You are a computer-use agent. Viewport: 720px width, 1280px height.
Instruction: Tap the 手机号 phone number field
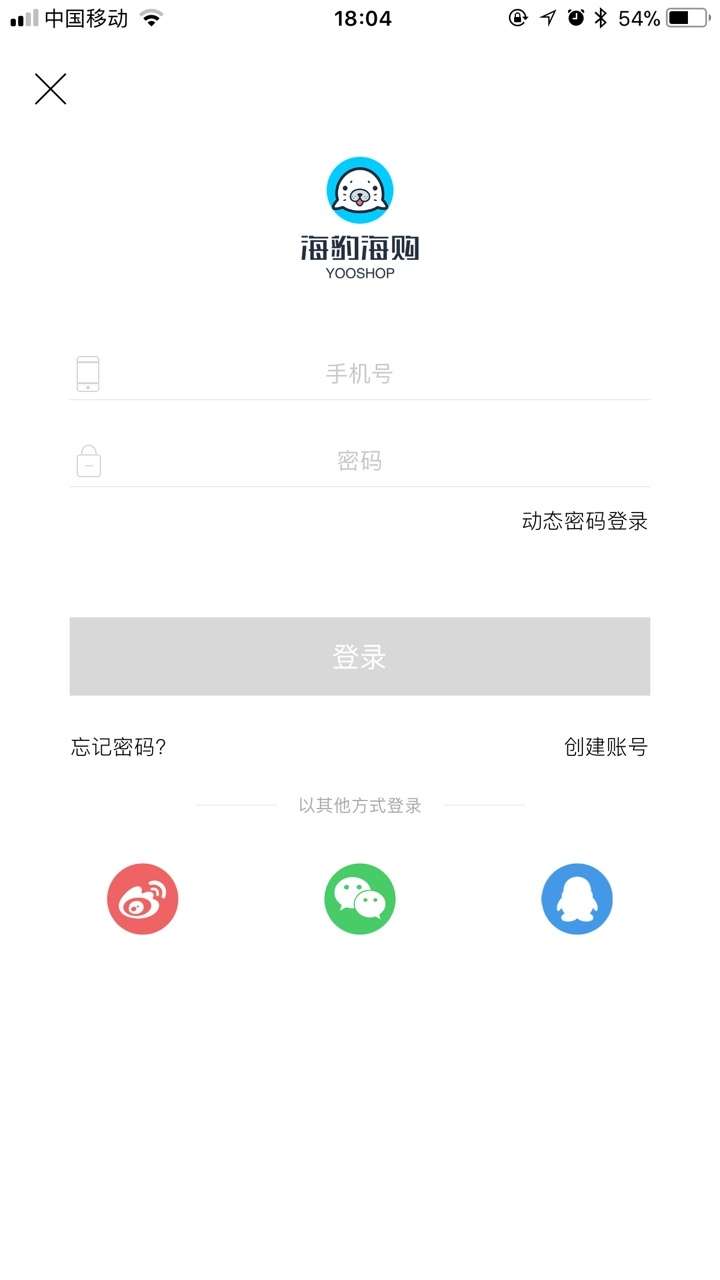[x=360, y=374]
